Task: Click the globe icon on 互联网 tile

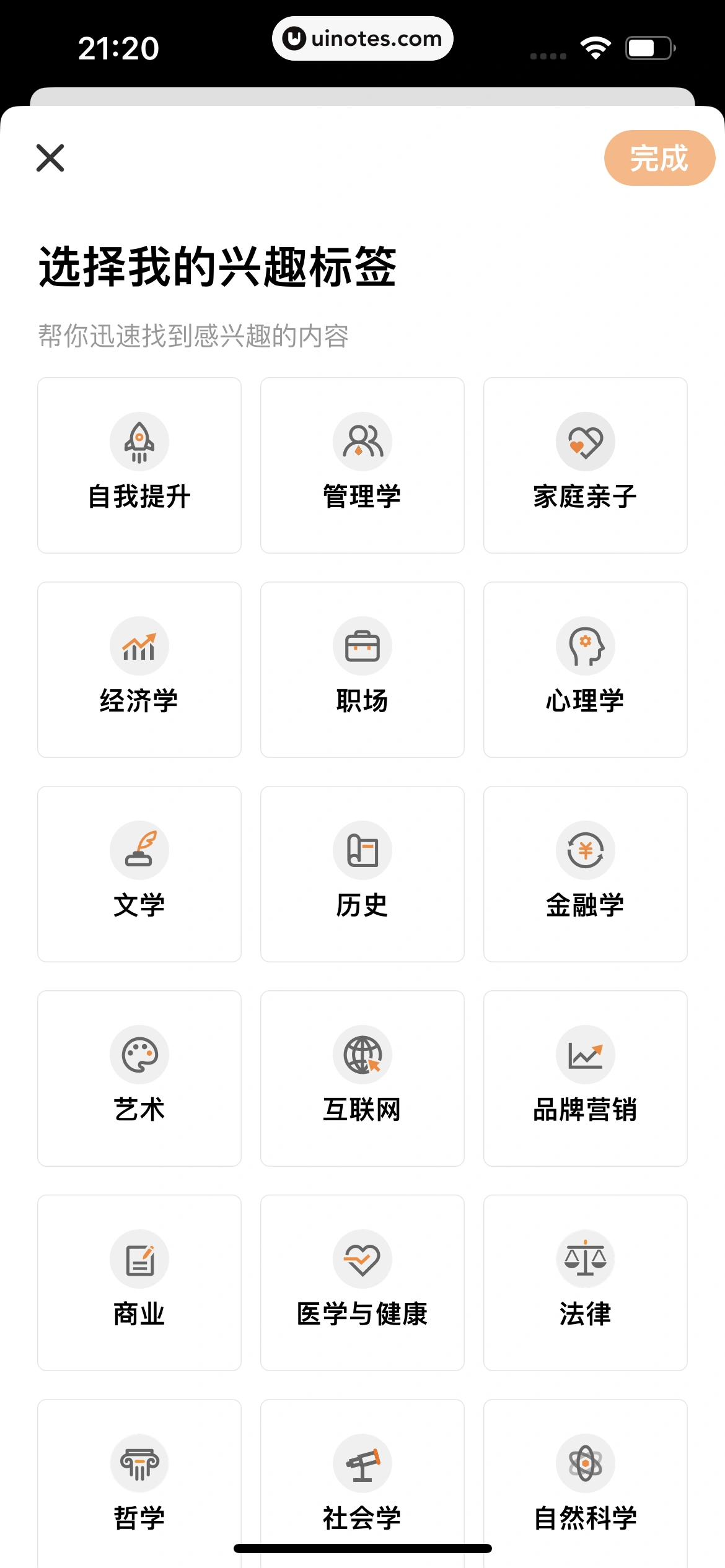Action: 362,1054
